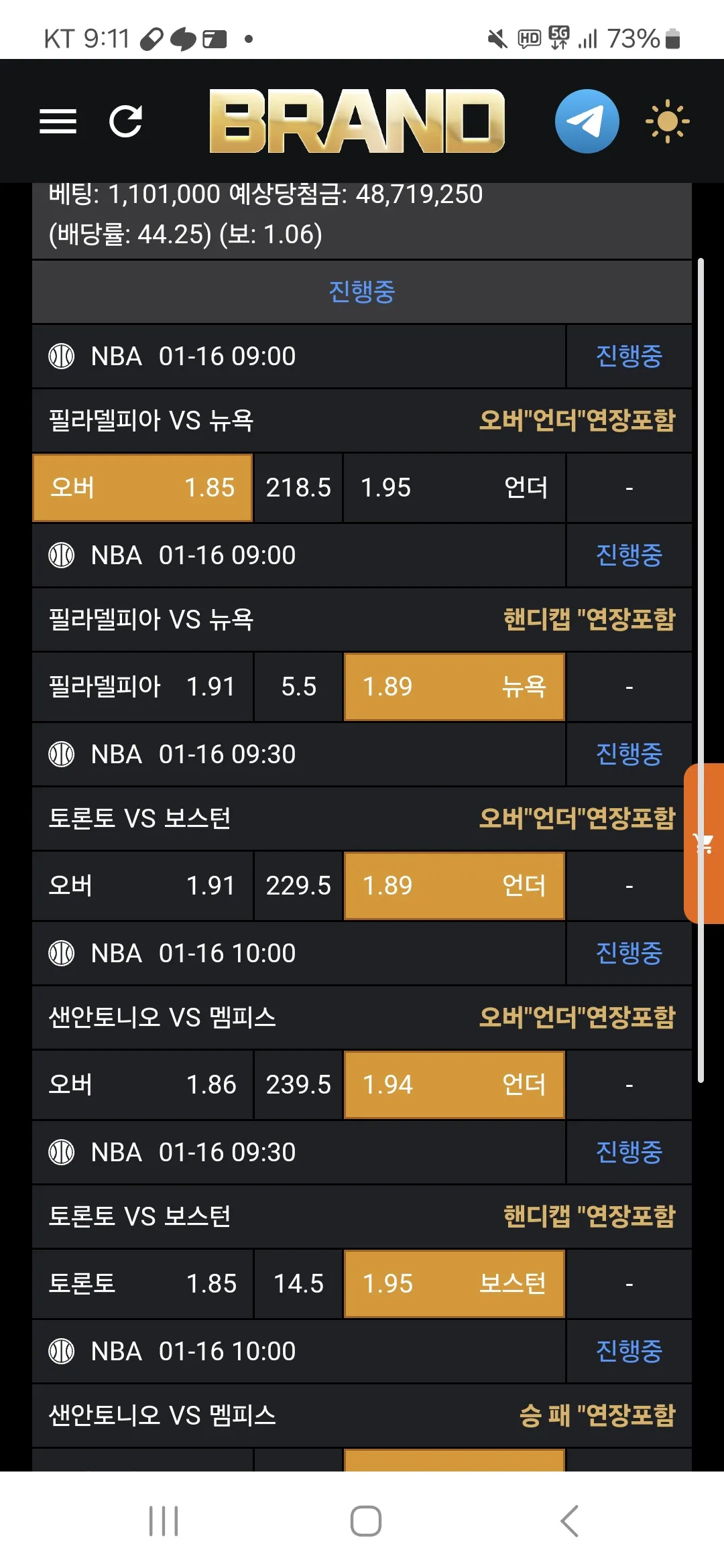Screen dimensions: 724x1568
Task: Select 오버 1.86 for 샌안토니오 VS 멤피스
Action: click(143, 1085)
